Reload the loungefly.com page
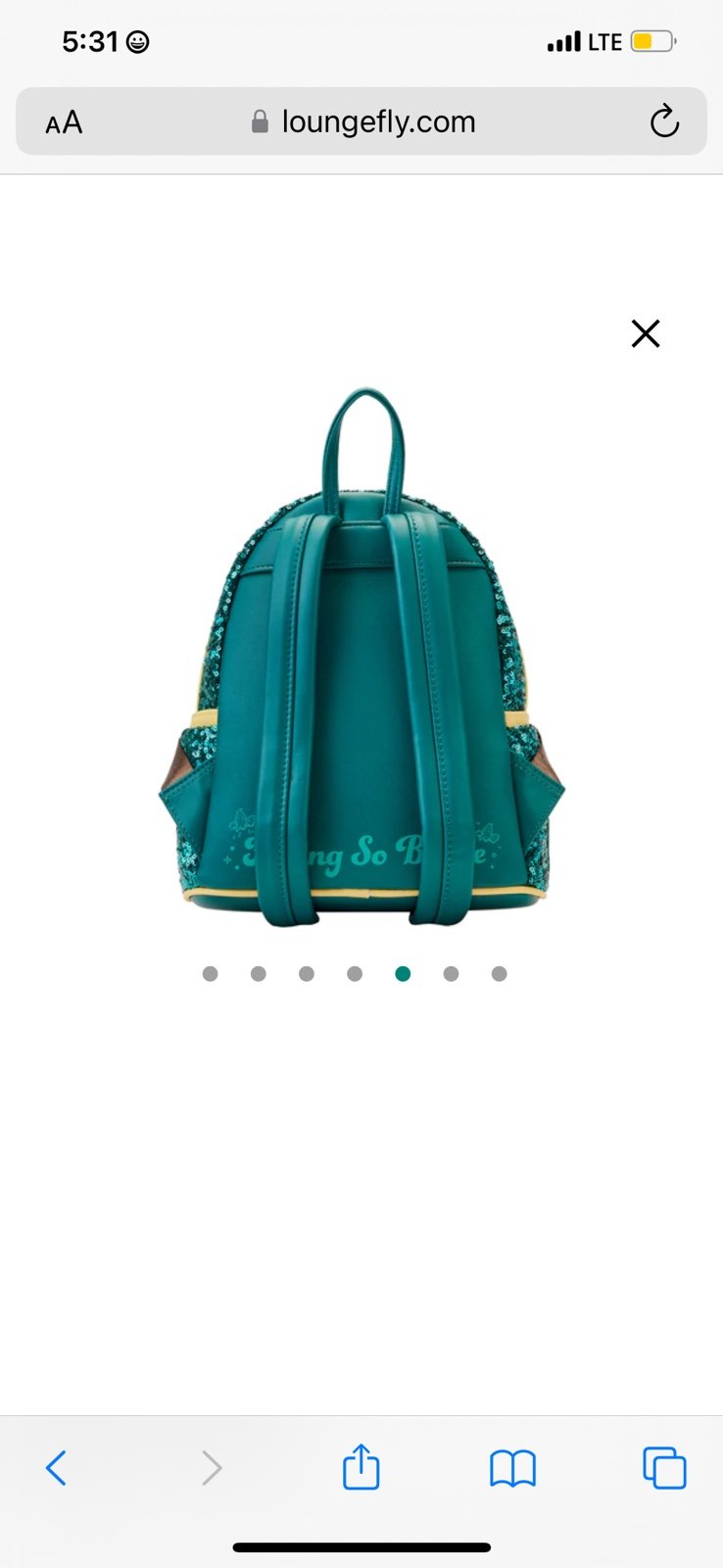Image resolution: width=723 pixels, height=1568 pixels. 664,122
